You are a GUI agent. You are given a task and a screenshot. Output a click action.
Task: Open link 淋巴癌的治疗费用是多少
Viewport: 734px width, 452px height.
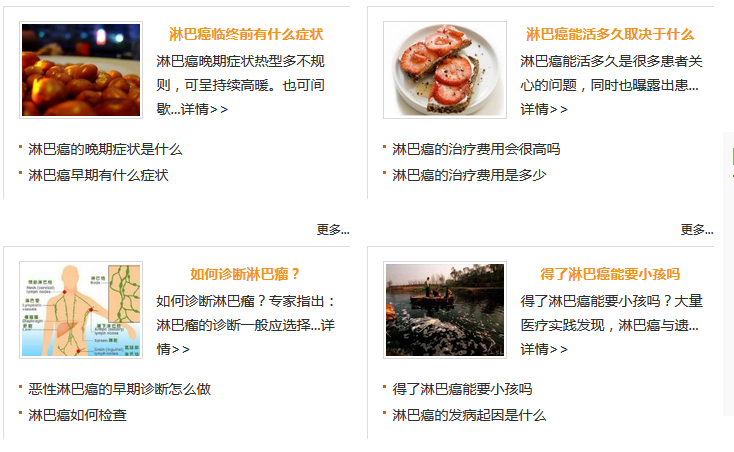click(469, 175)
